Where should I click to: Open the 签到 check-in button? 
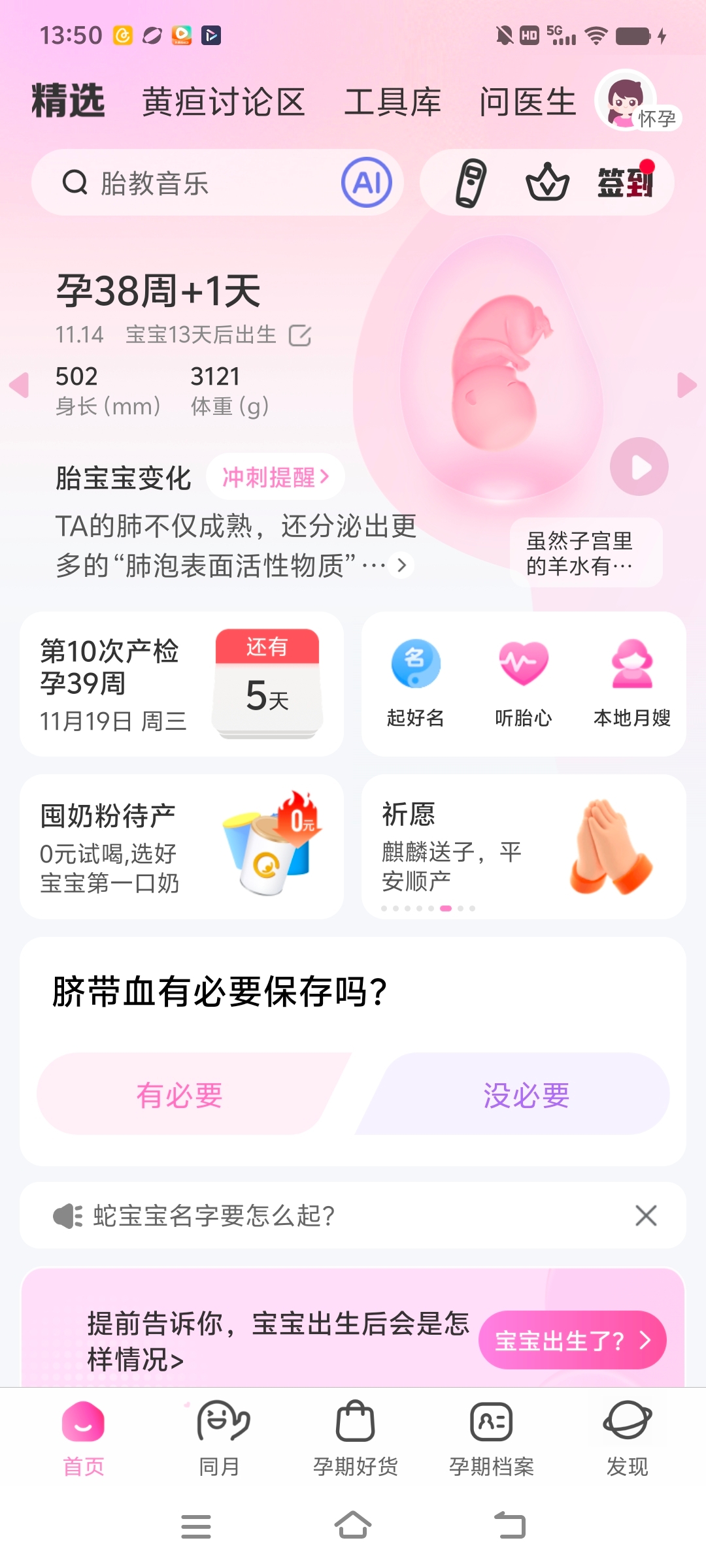click(x=625, y=182)
